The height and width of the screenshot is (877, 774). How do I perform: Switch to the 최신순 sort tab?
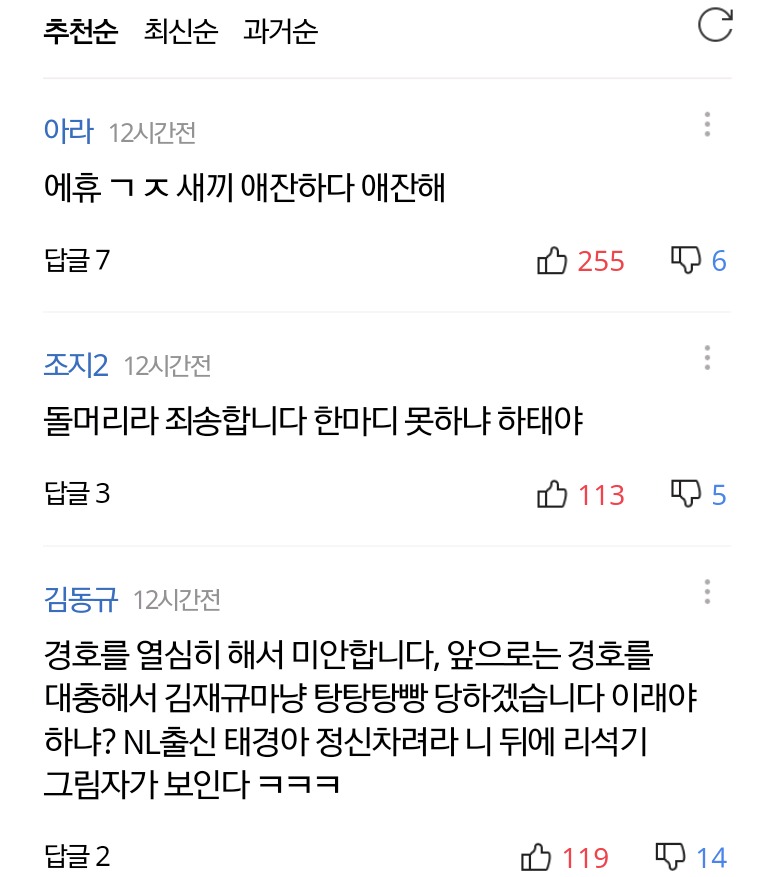[181, 31]
